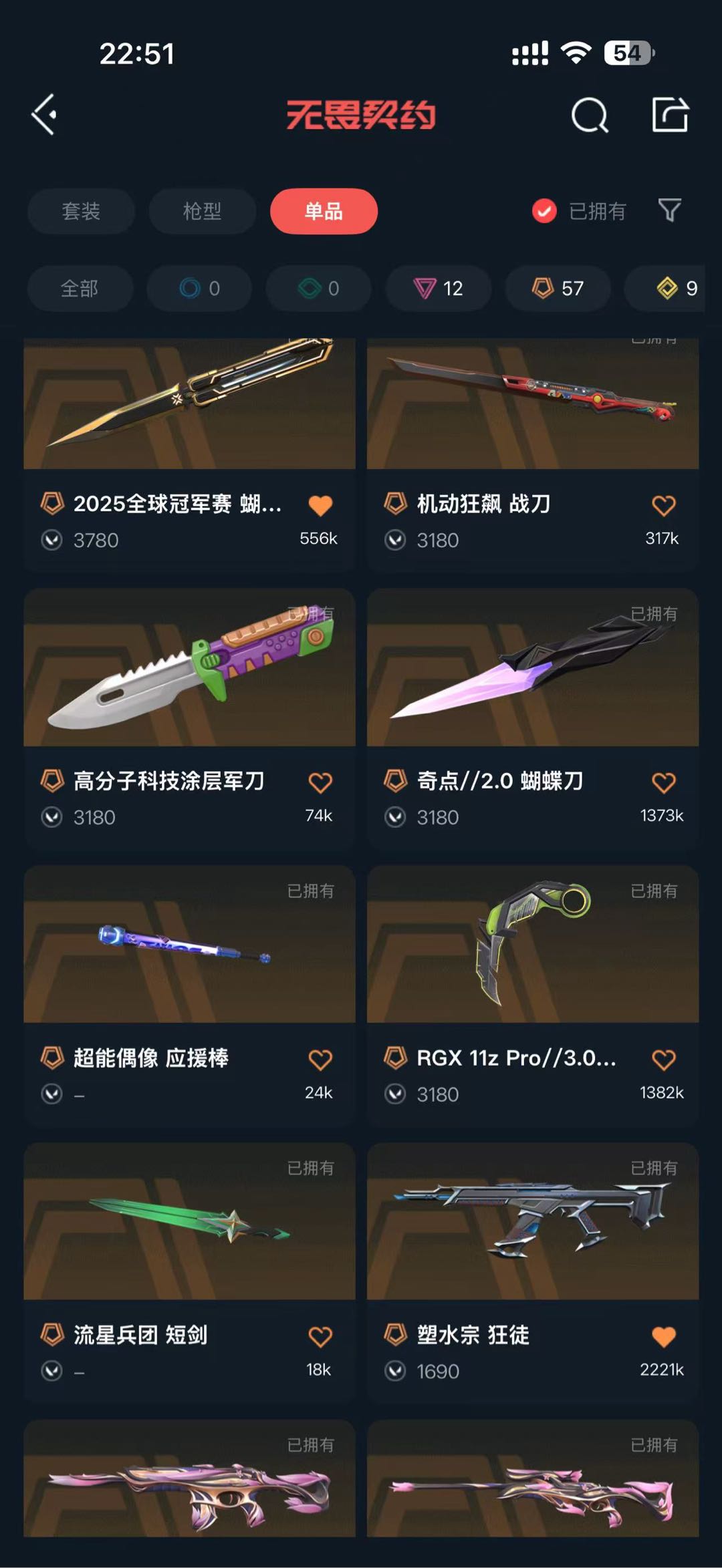Viewport: 722px width, 1568px height.
Task: Filter by the purple tier chip showing 12
Action: coord(439,289)
